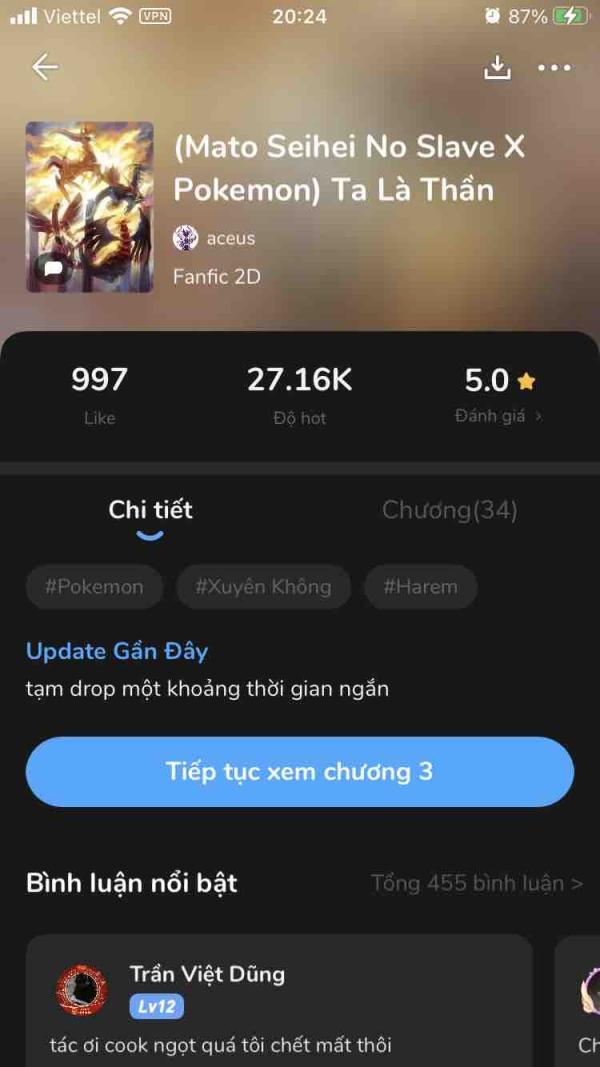Screen dimensions: 600x1067
Task: View author aceus's profile
Action: tap(215, 238)
